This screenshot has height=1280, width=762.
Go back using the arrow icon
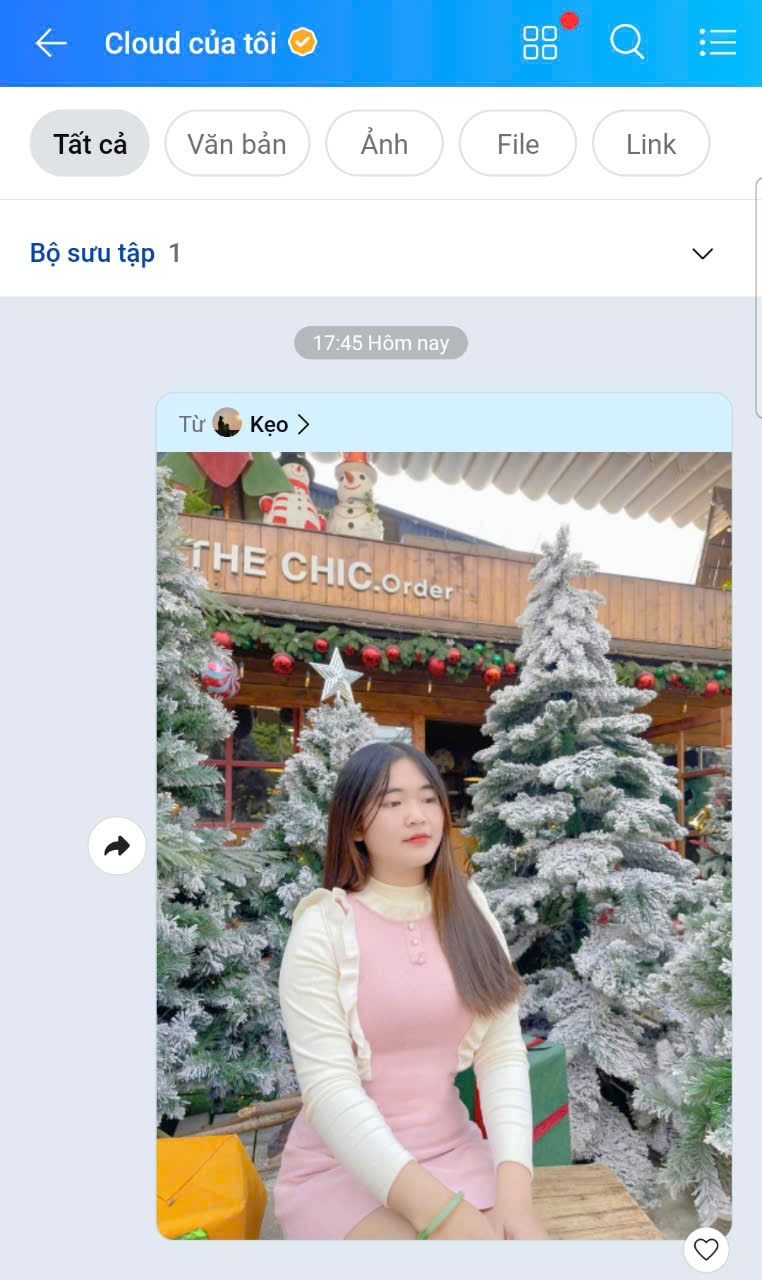point(50,43)
